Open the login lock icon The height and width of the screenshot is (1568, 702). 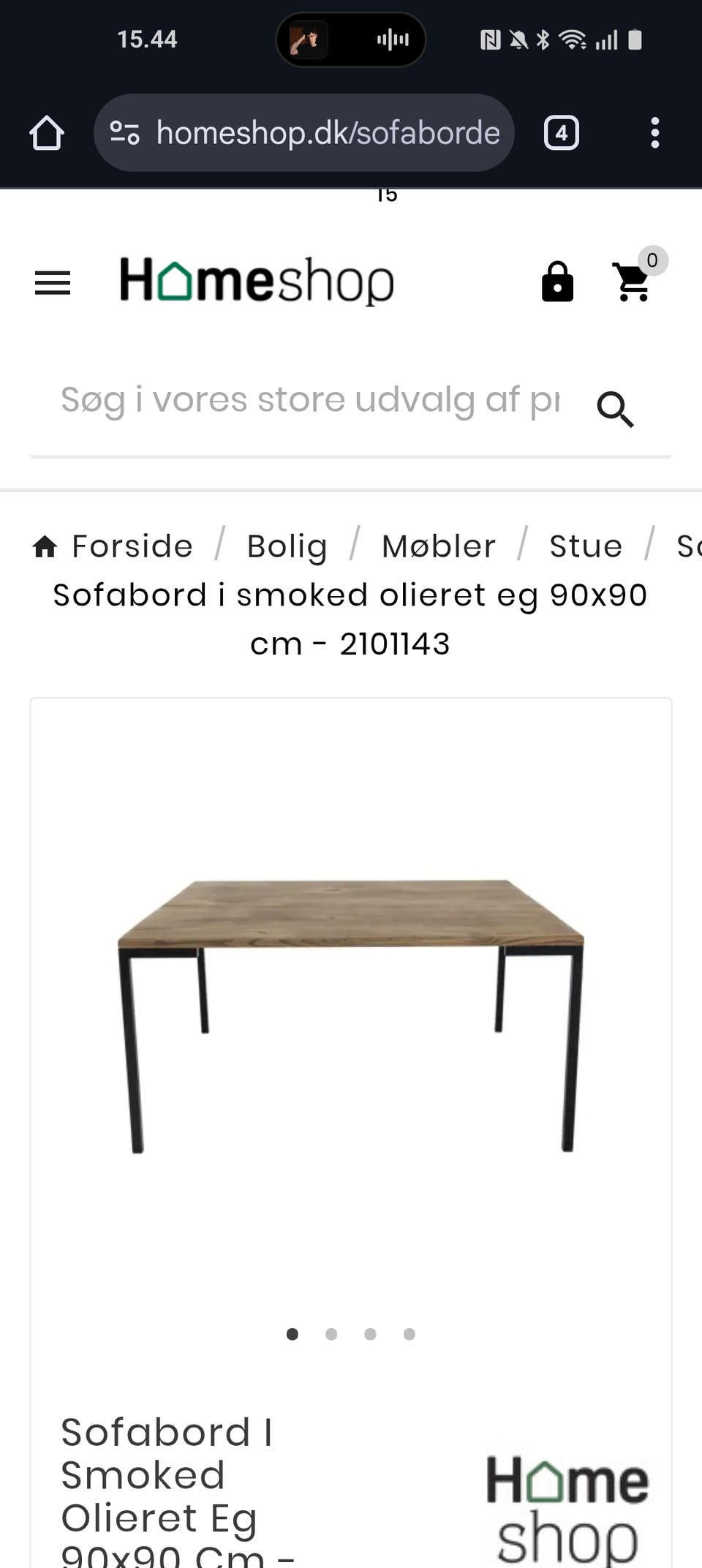click(557, 282)
